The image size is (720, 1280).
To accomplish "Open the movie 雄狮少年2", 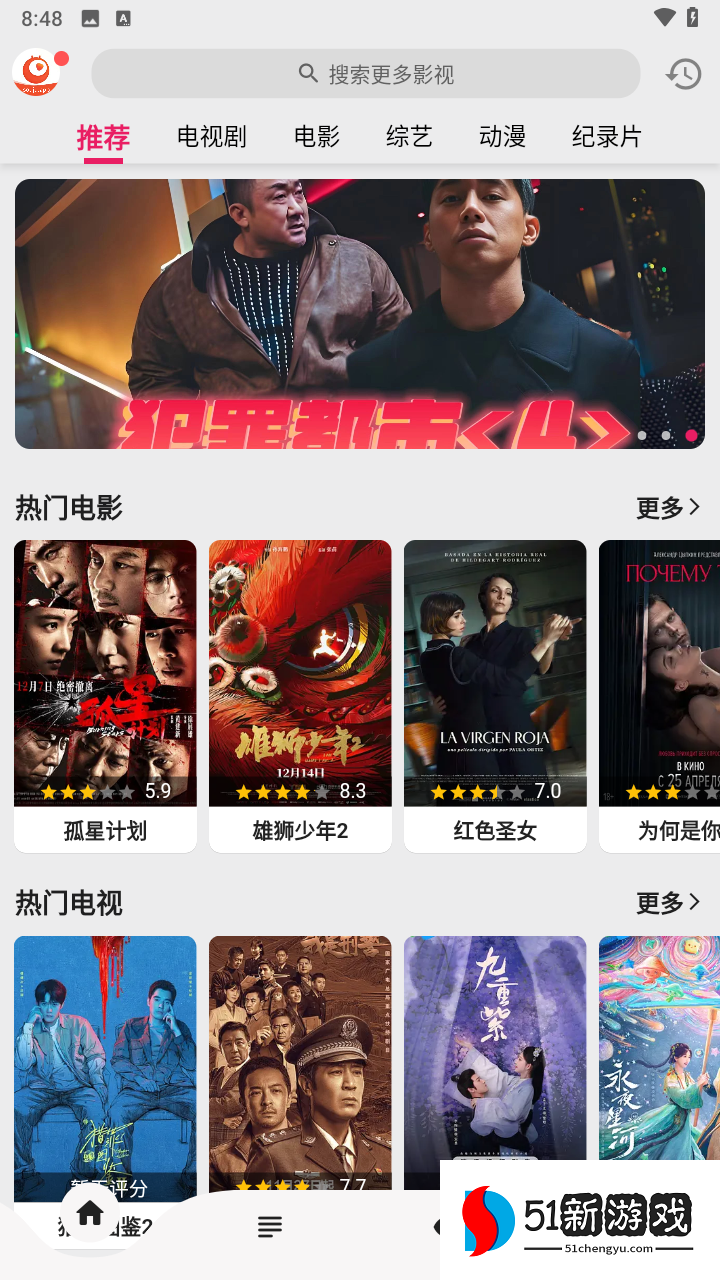I will coord(300,695).
